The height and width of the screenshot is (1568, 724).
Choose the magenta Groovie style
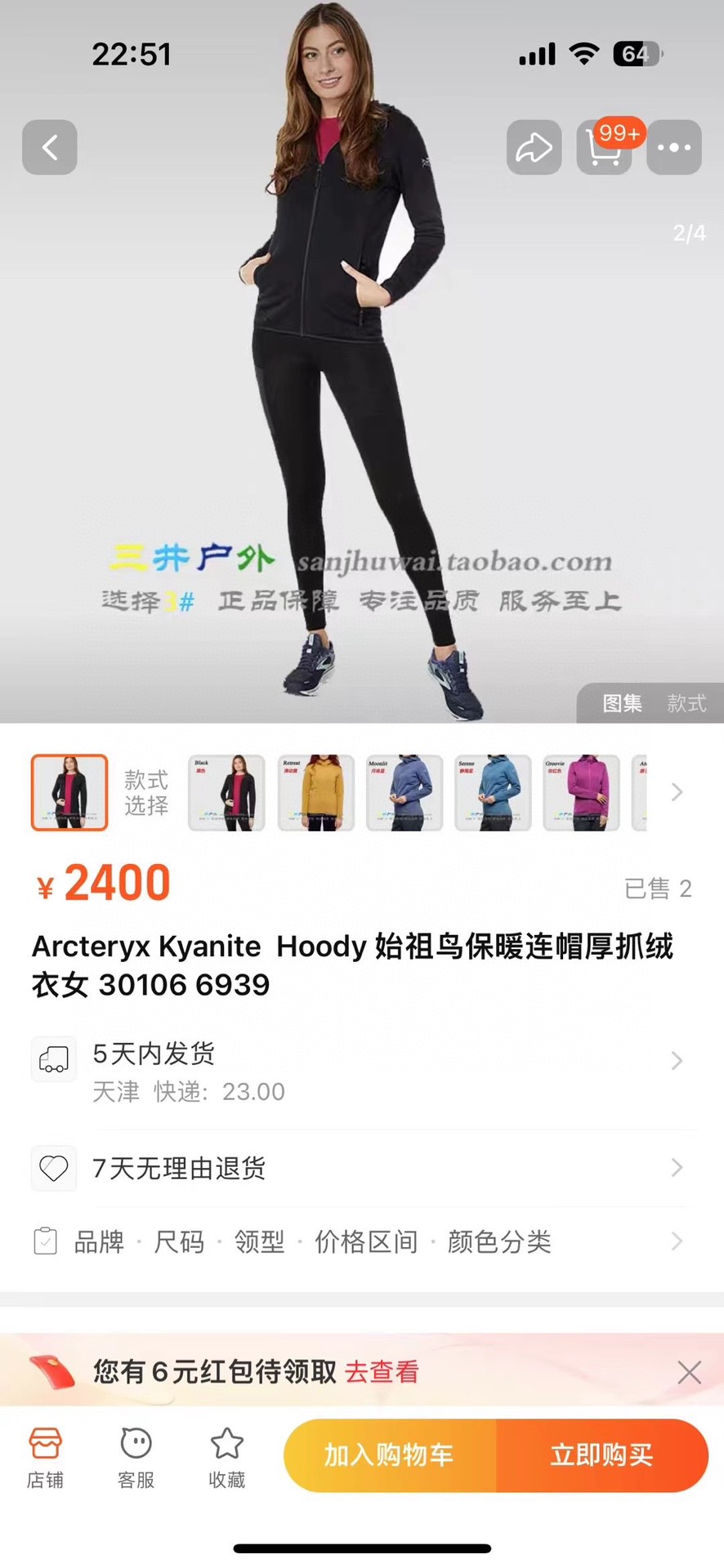click(x=581, y=793)
